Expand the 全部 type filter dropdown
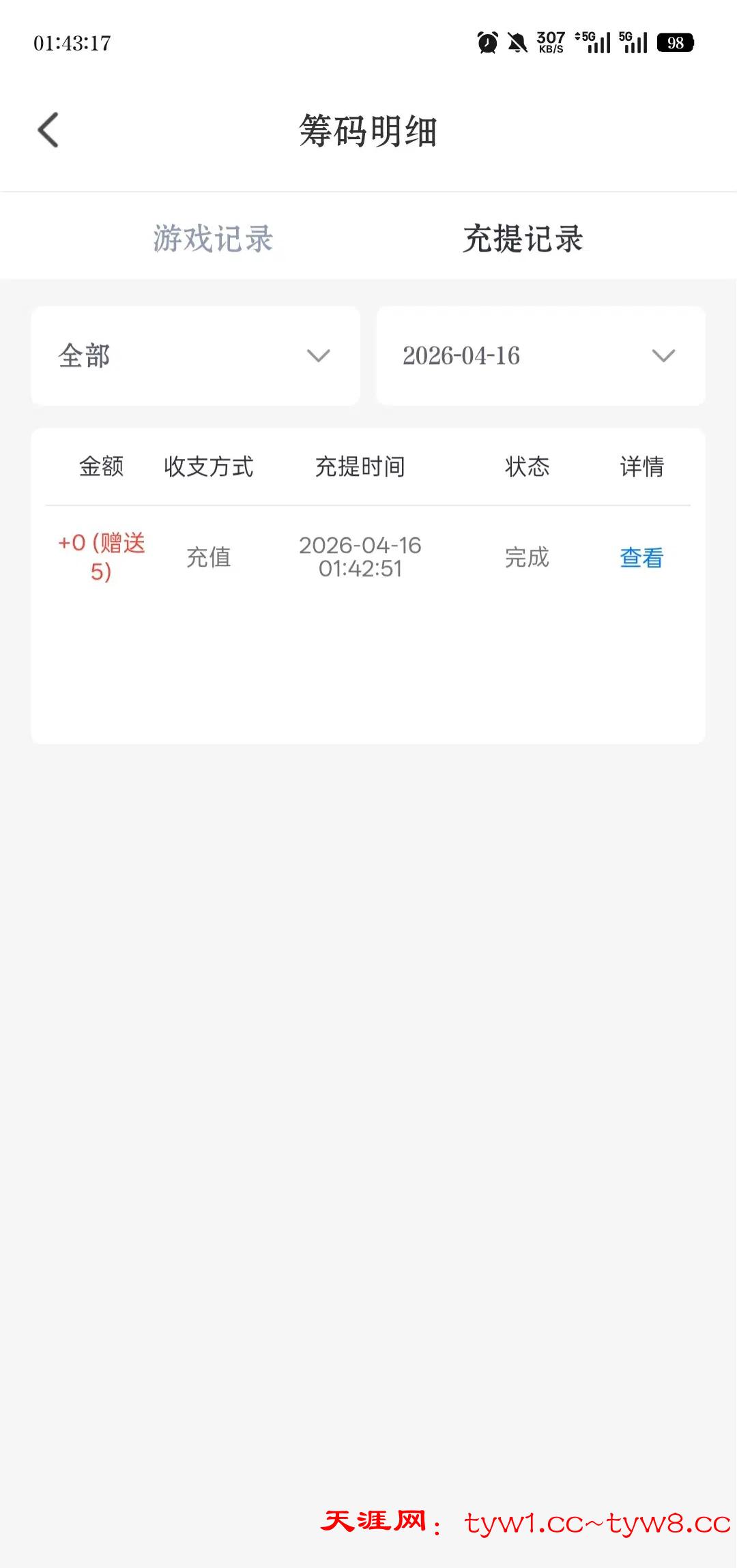The height and width of the screenshot is (1568, 737). 195,356
